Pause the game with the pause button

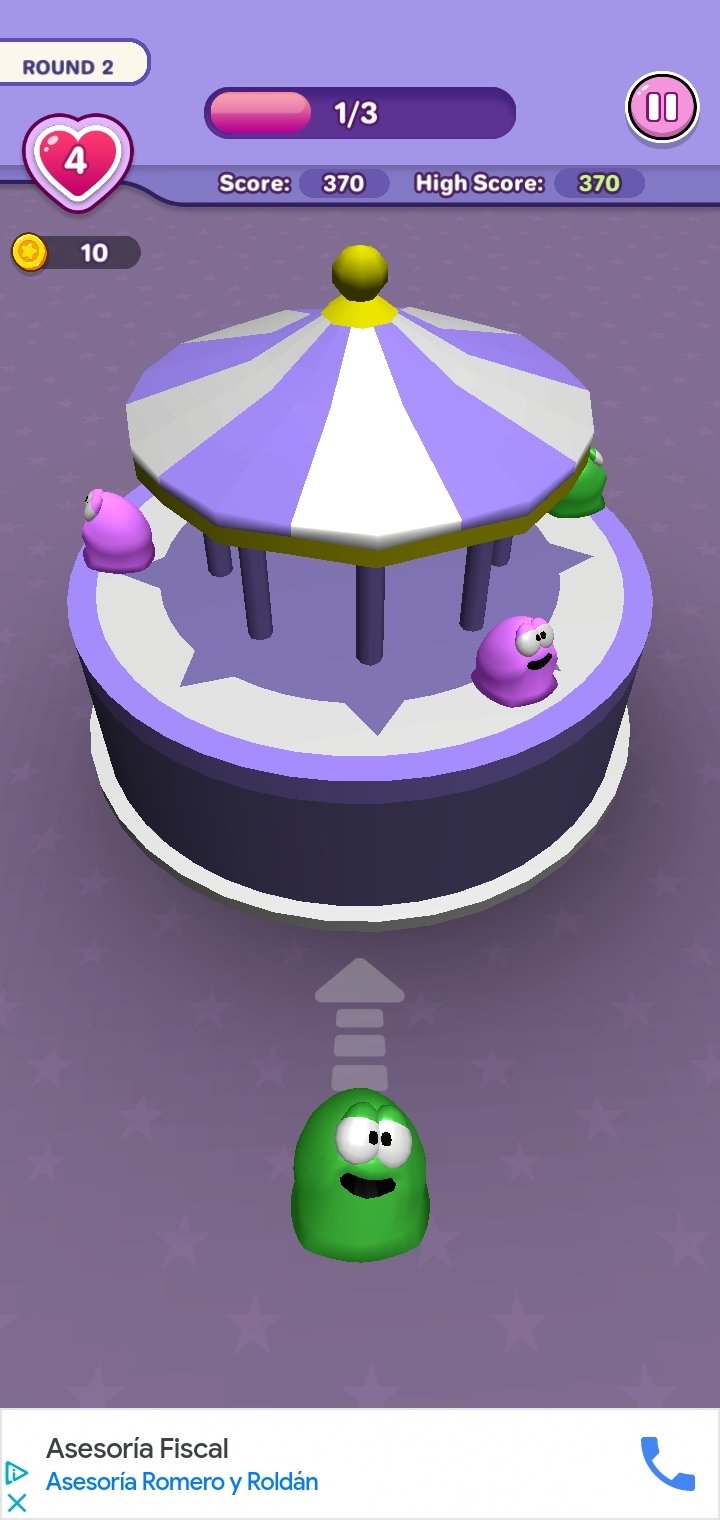(x=661, y=107)
